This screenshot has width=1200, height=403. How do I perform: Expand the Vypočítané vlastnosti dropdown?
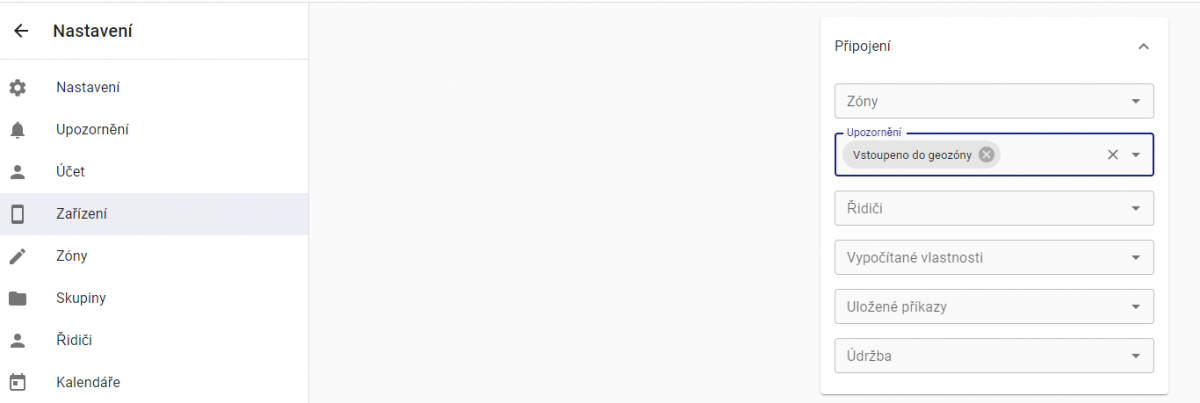point(1135,257)
